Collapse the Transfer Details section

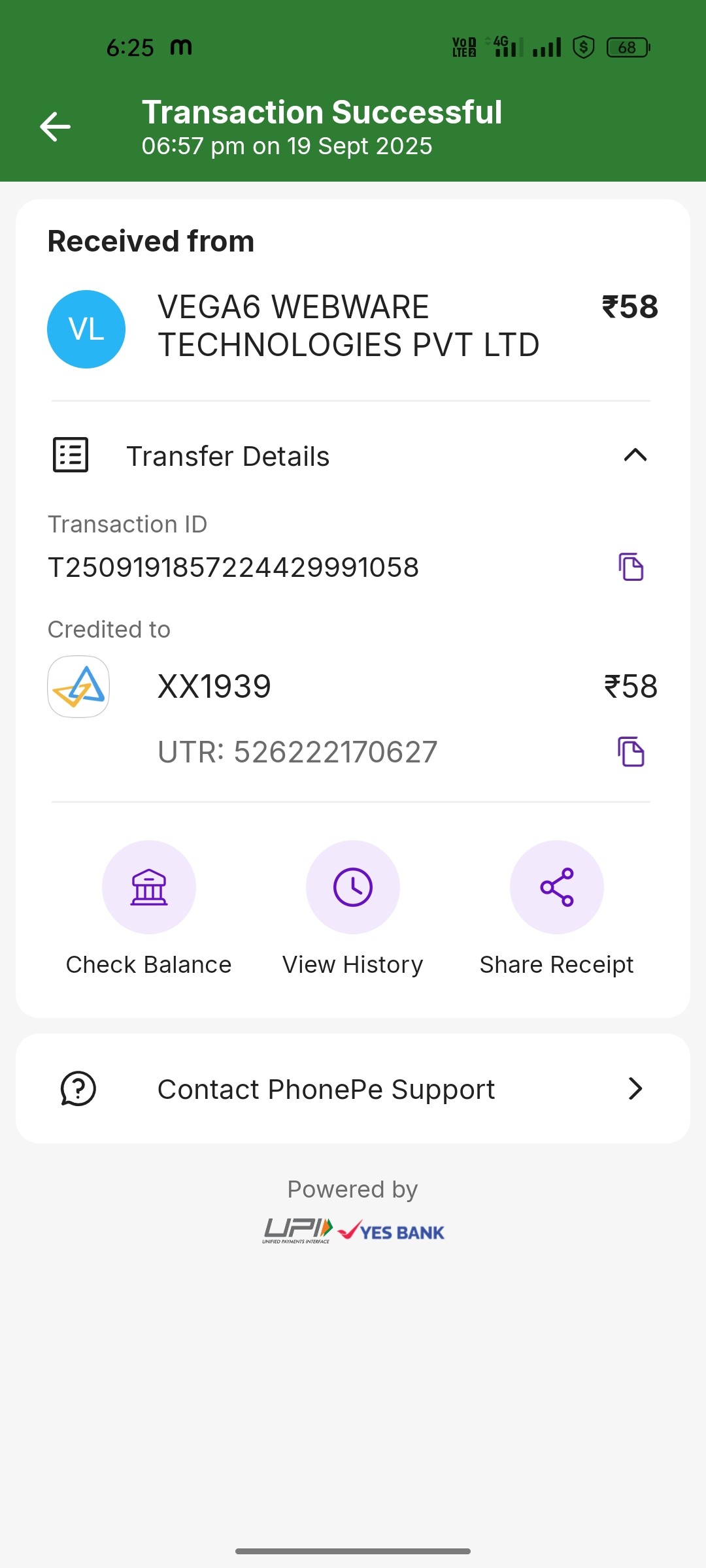coord(635,455)
